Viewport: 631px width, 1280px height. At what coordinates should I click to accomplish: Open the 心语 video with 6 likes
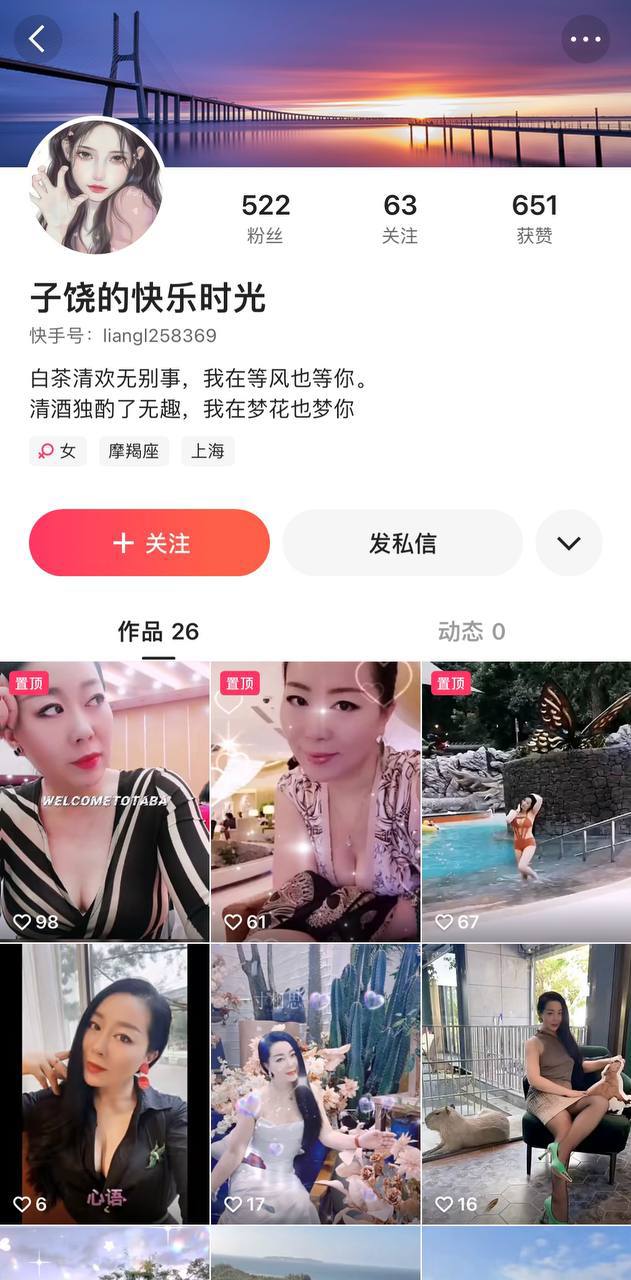click(x=104, y=1083)
